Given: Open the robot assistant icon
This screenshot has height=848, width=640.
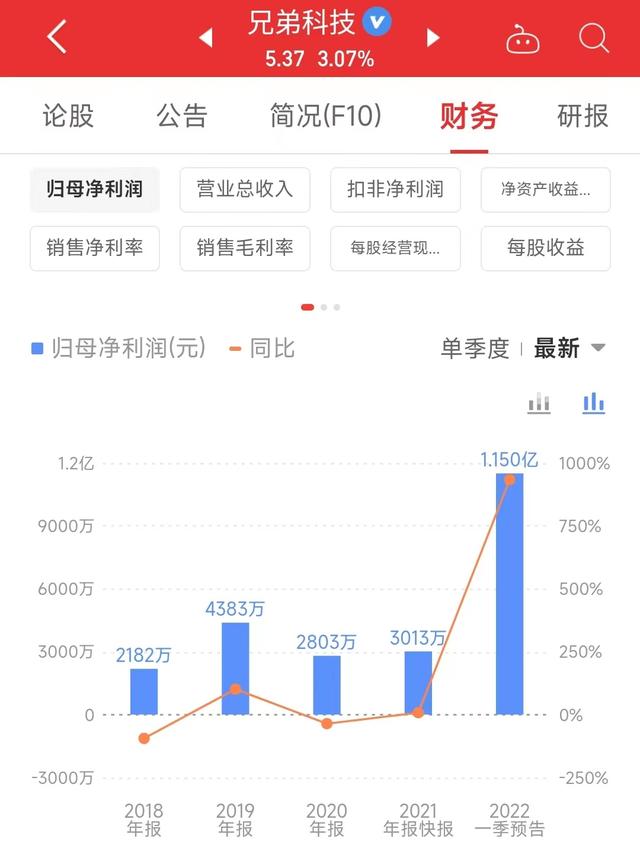Looking at the screenshot, I should [x=522, y=39].
